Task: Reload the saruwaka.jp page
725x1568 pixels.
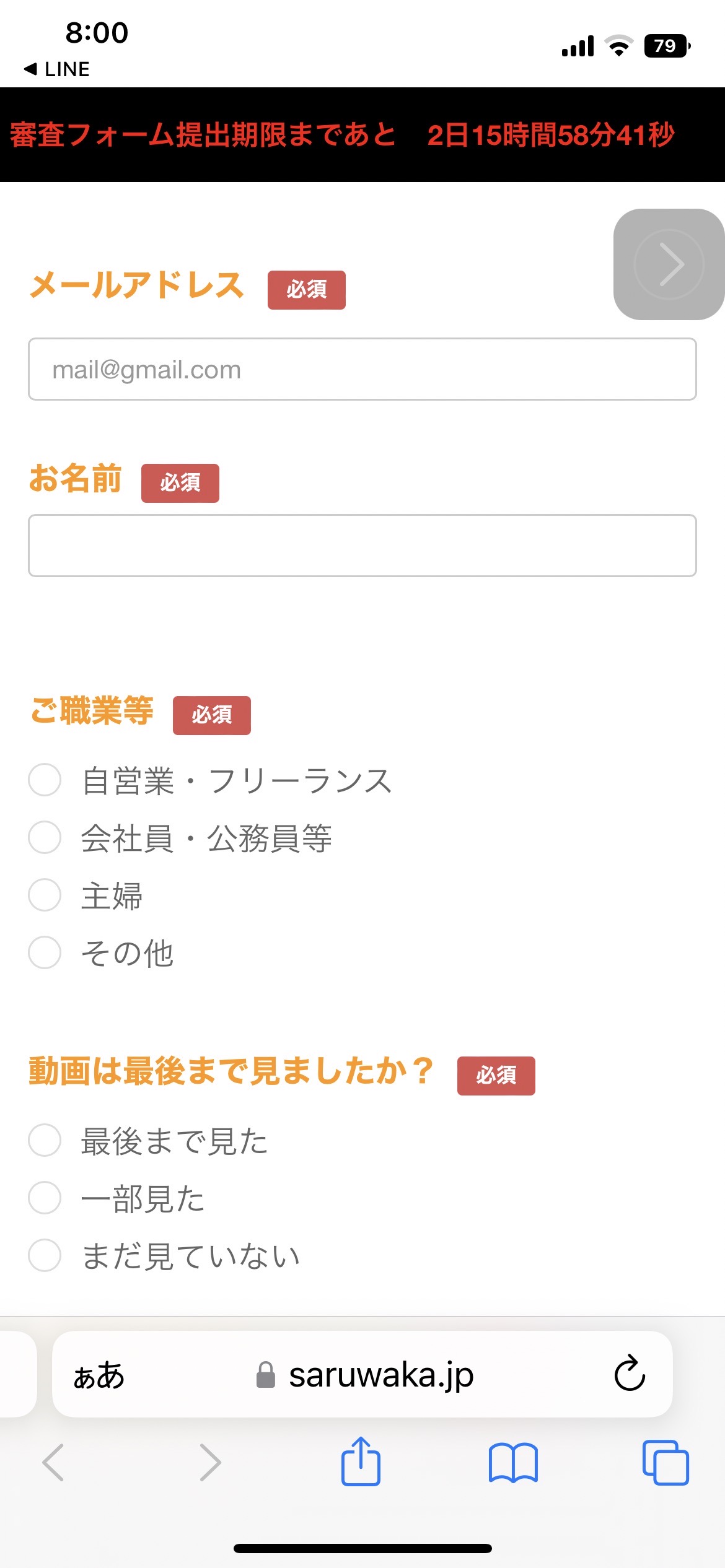Action: point(630,1374)
